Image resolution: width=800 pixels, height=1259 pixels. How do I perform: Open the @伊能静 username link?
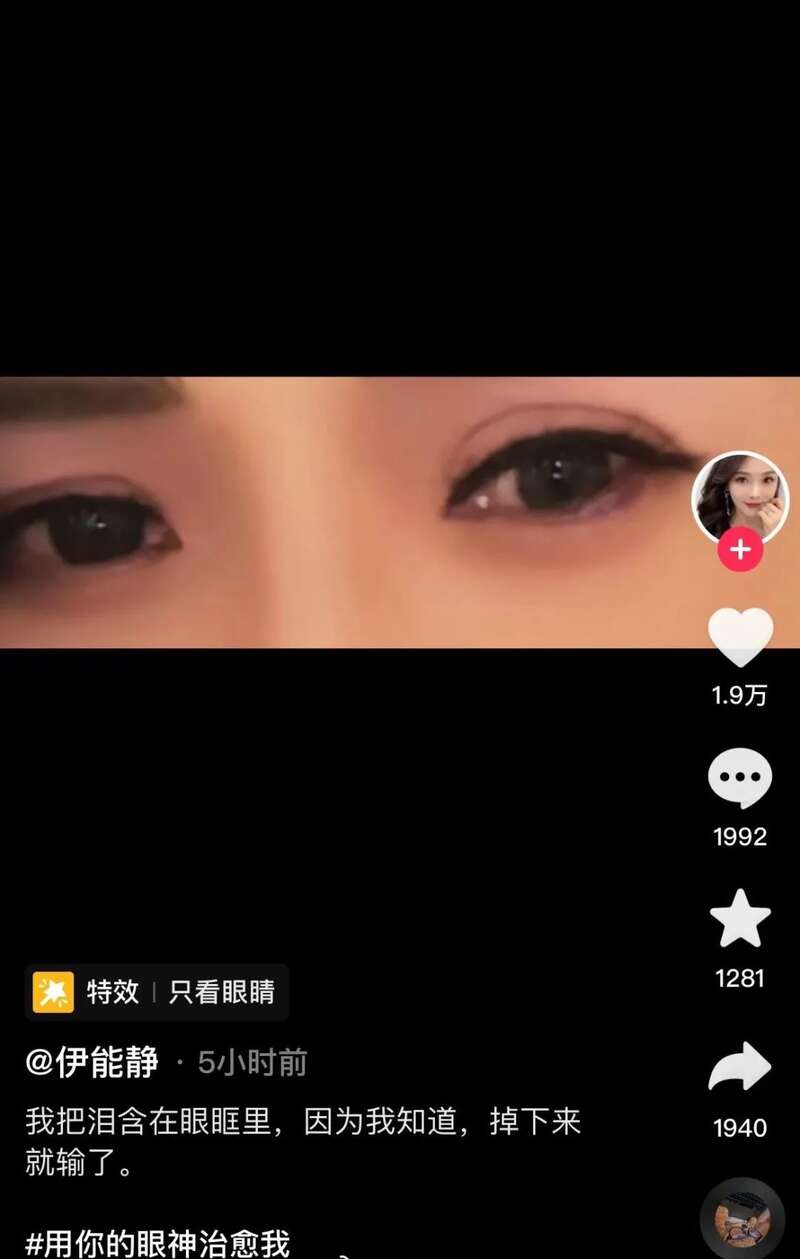point(92,1062)
